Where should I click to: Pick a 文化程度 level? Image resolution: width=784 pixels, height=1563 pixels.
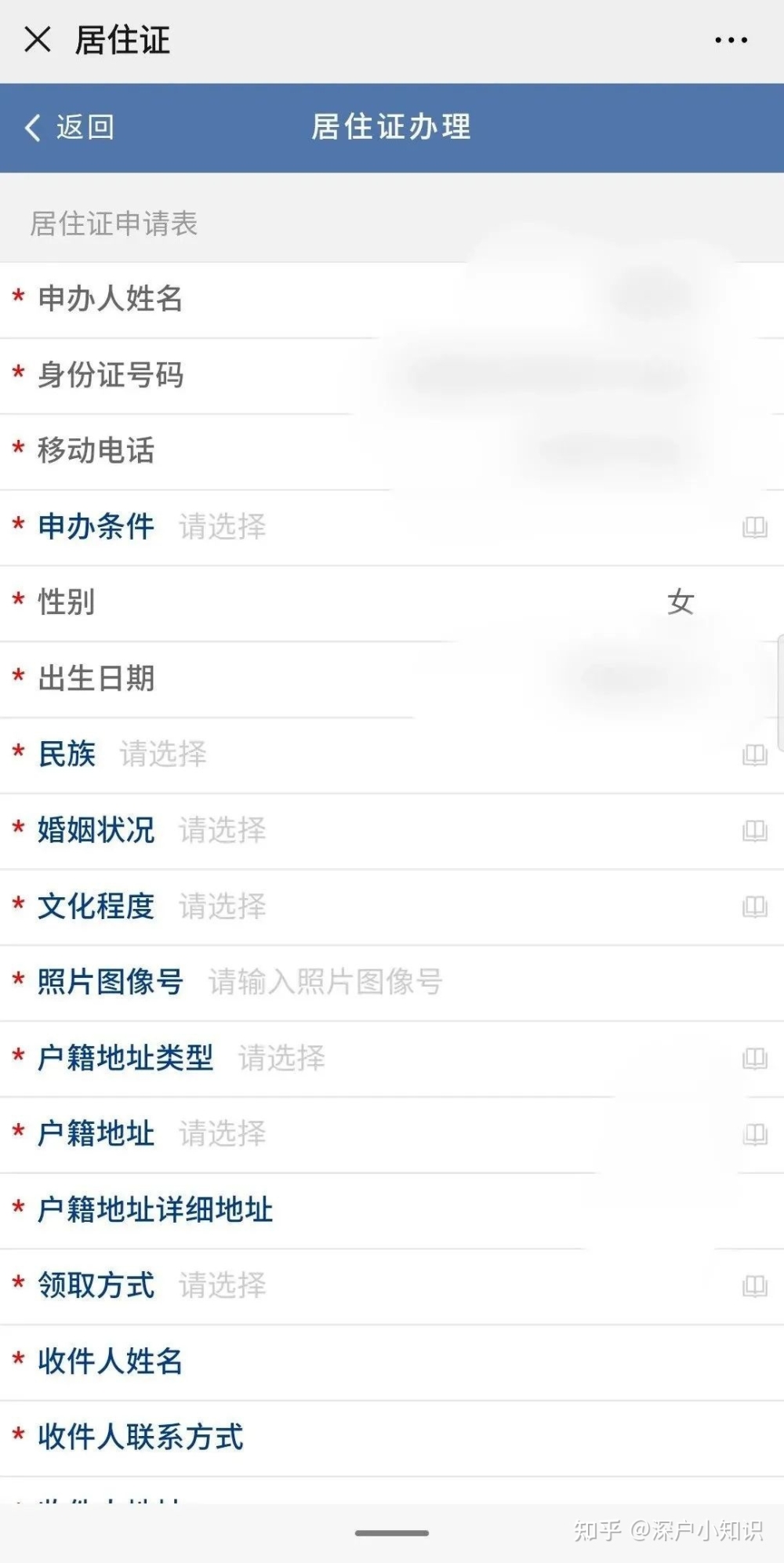click(392, 907)
